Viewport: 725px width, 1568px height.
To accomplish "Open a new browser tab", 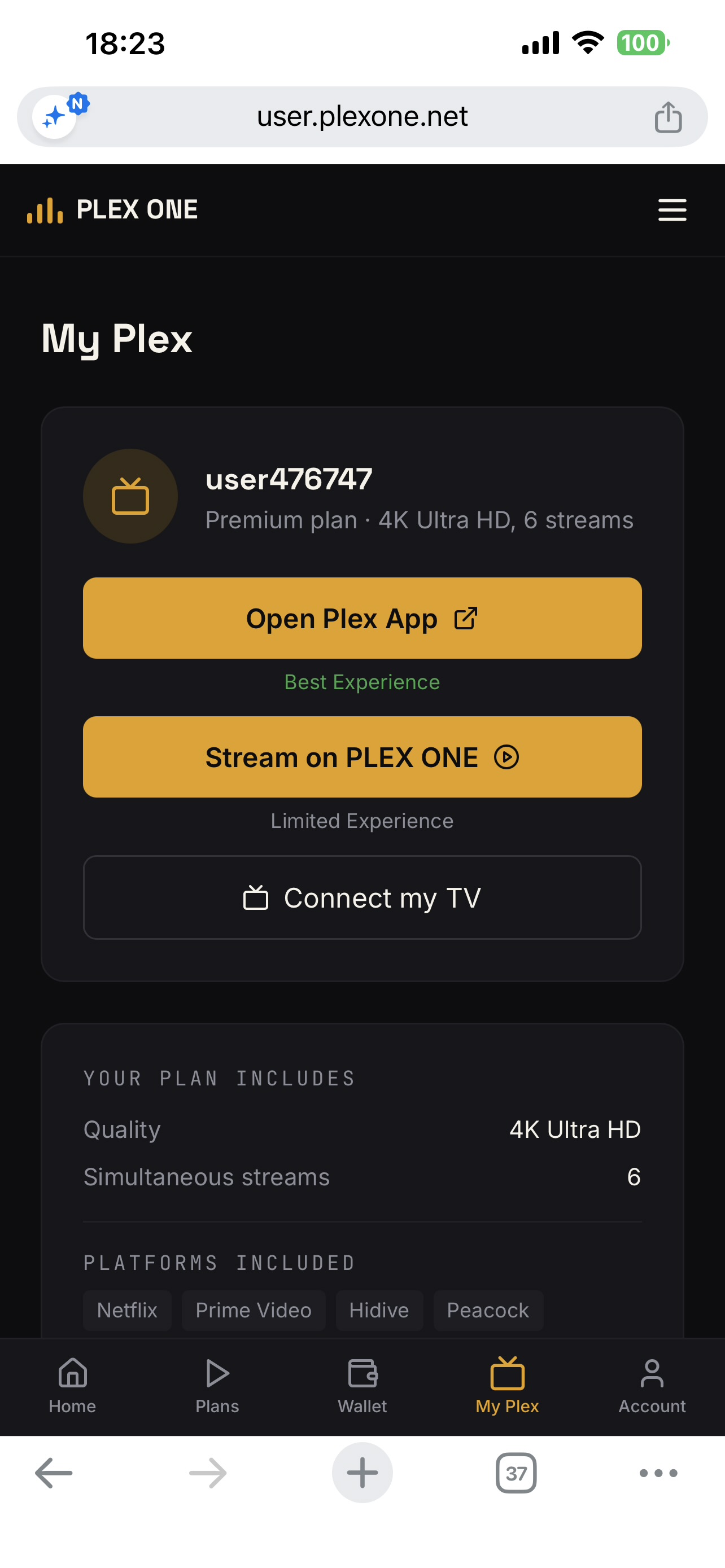I will click(x=362, y=1473).
